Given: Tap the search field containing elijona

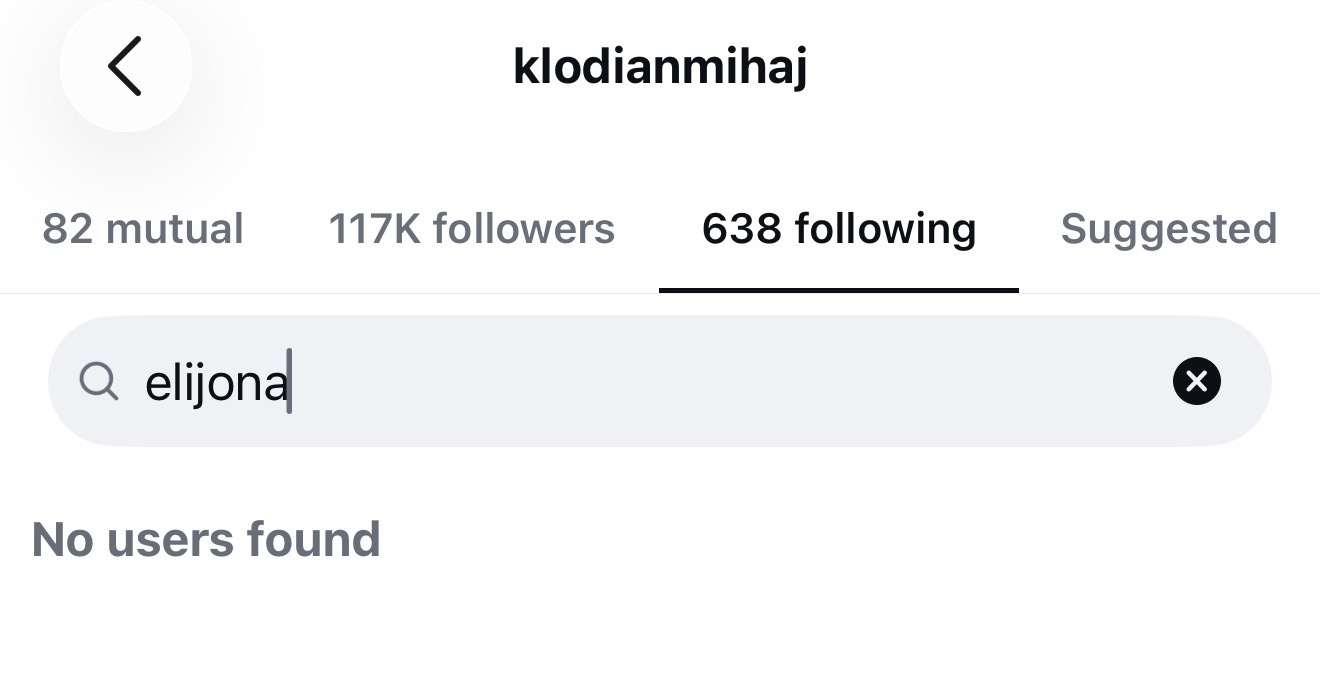Looking at the screenshot, I should tap(660, 381).
